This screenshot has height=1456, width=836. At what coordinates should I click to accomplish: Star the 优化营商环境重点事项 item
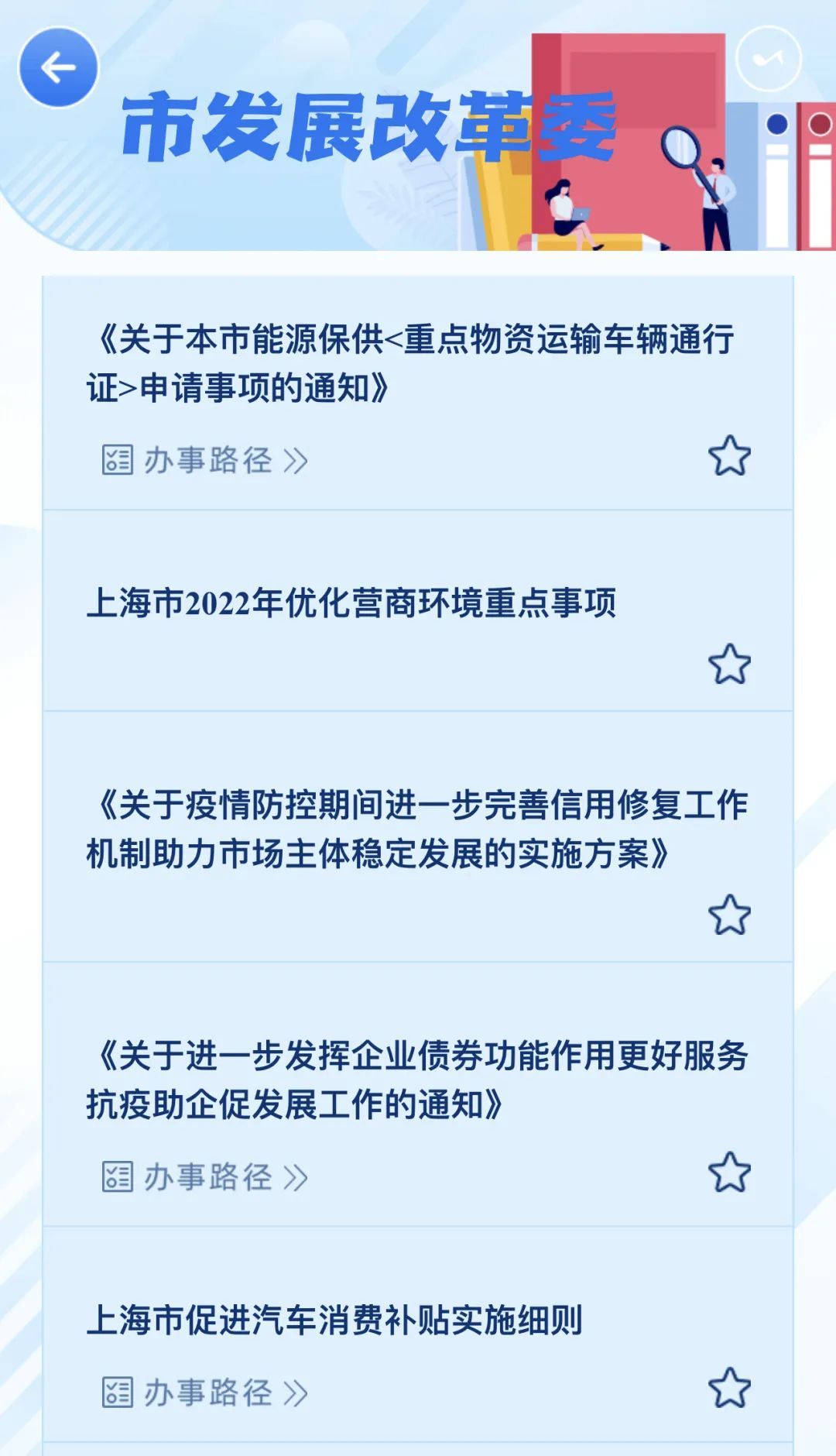729,664
